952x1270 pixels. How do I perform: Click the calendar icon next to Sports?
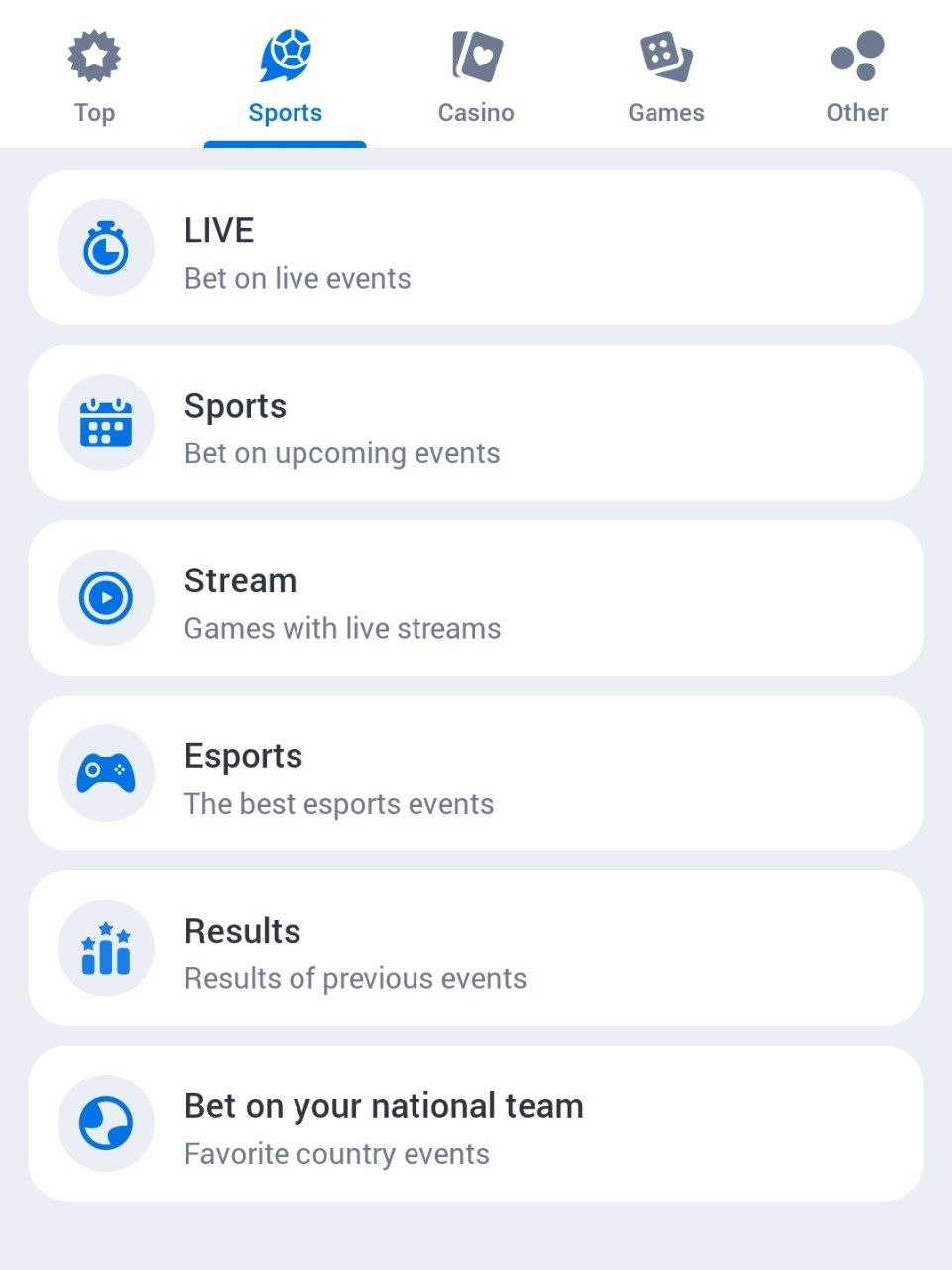click(106, 423)
